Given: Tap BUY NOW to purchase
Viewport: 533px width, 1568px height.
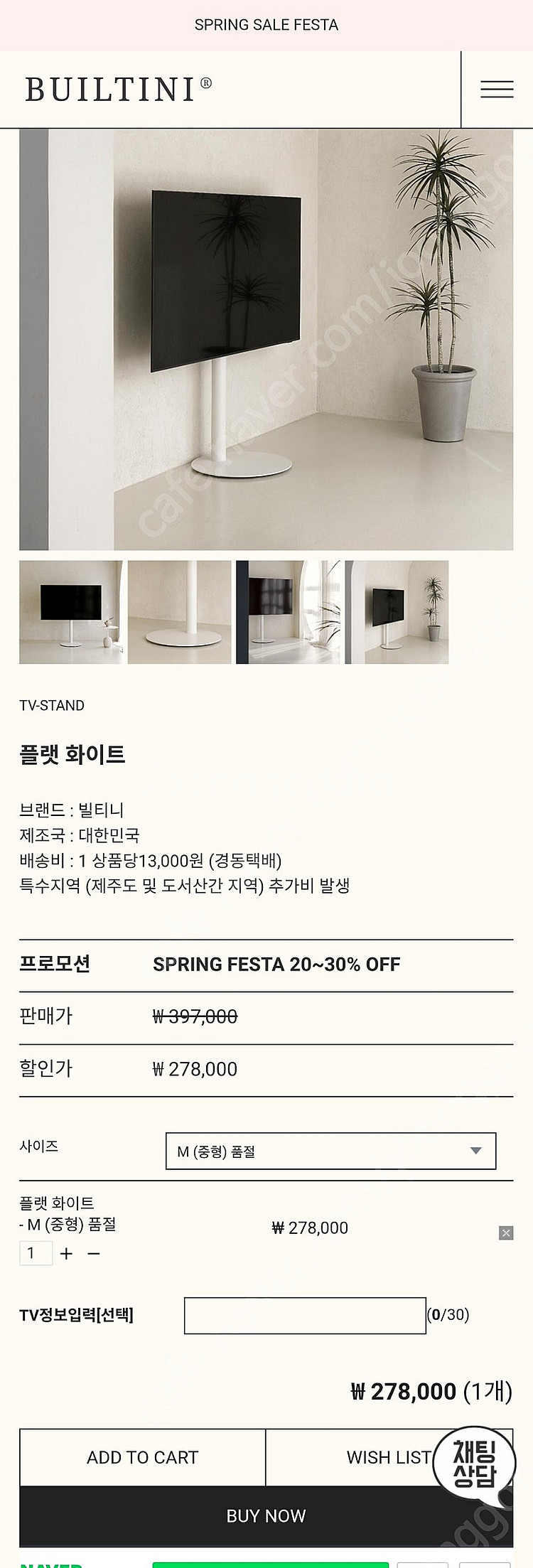Looking at the screenshot, I should coord(266,1516).
